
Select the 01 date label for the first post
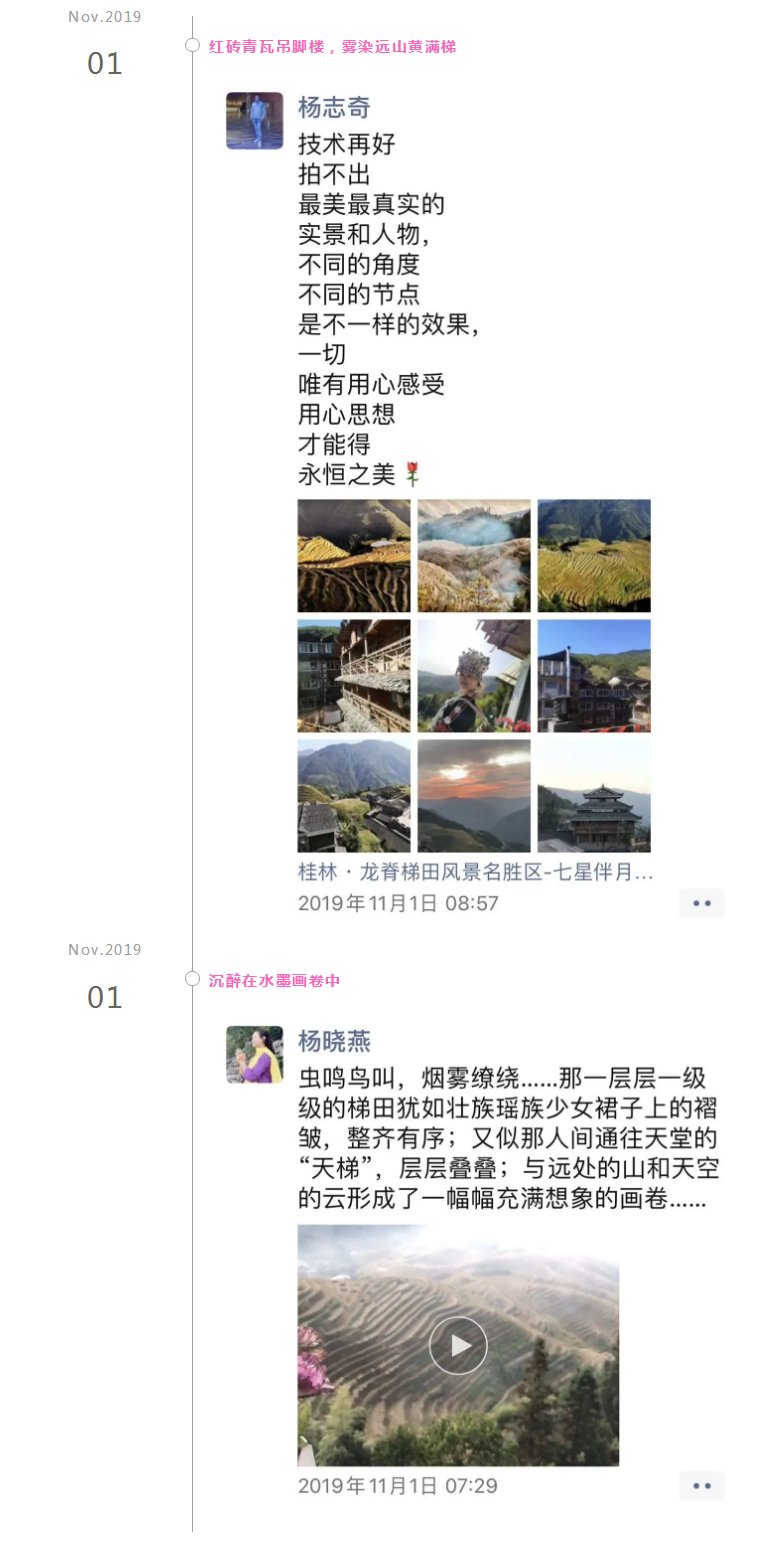point(104,63)
